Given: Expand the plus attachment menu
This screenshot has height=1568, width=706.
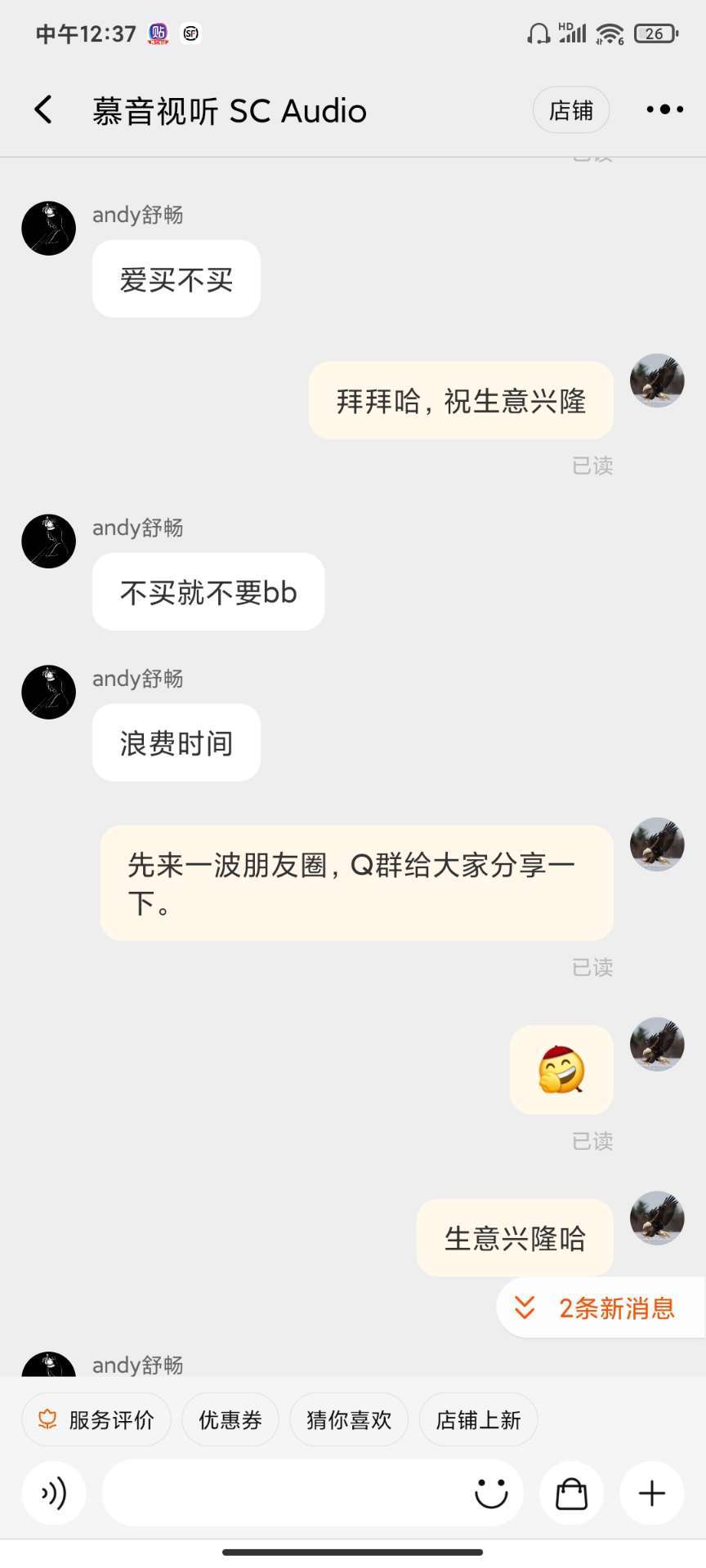Looking at the screenshot, I should 652,1494.
